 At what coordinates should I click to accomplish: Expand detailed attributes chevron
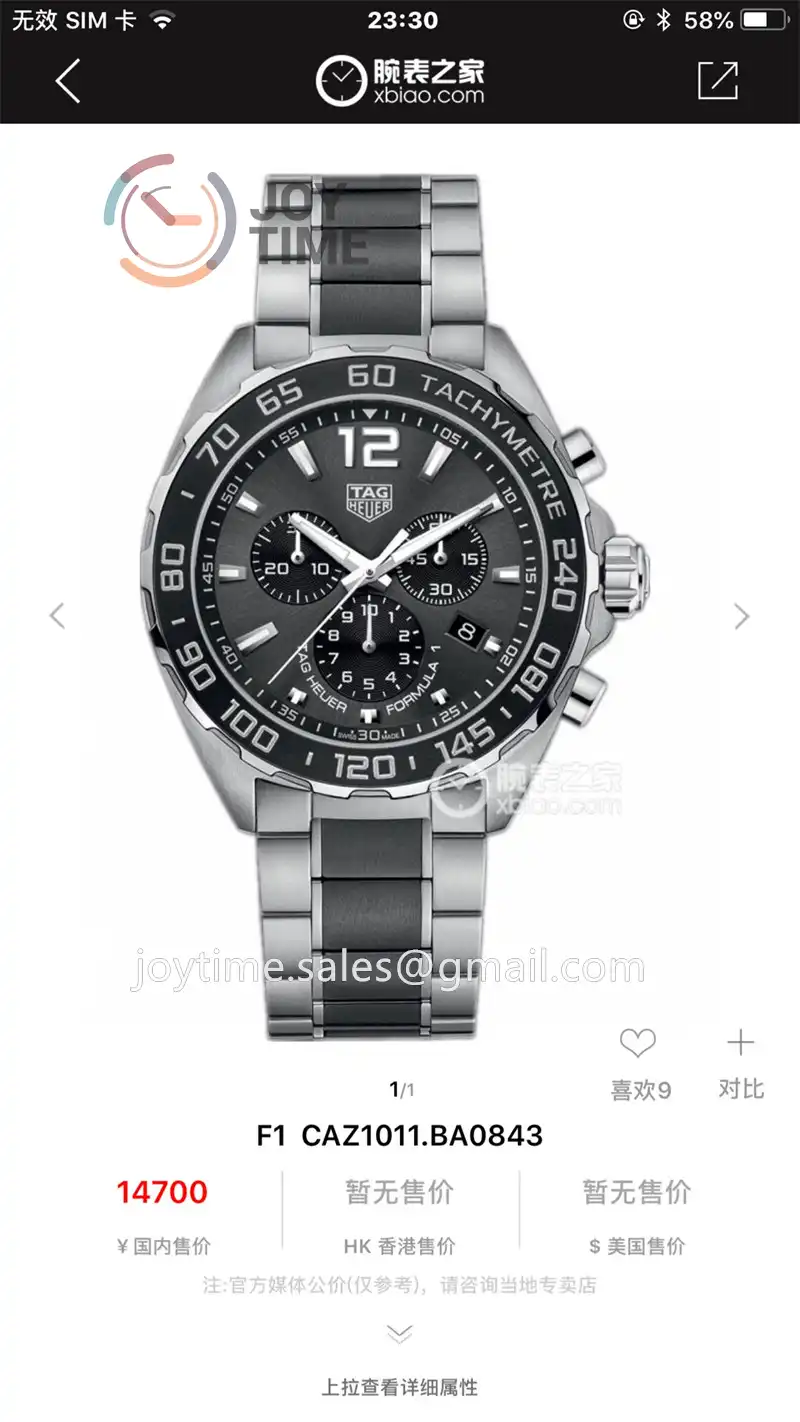coord(400,1333)
